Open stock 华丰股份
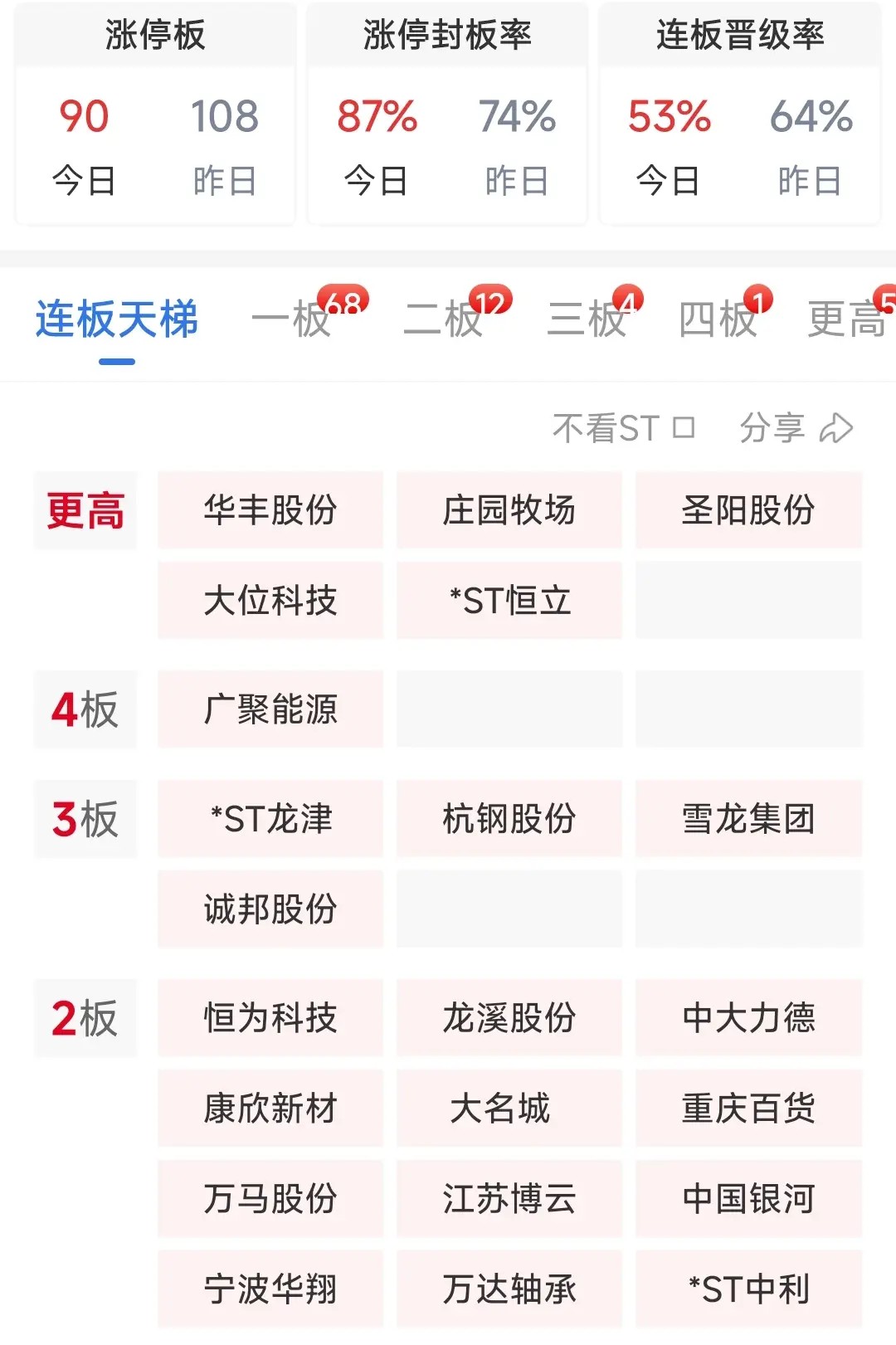The width and height of the screenshot is (896, 1345). 270,510
